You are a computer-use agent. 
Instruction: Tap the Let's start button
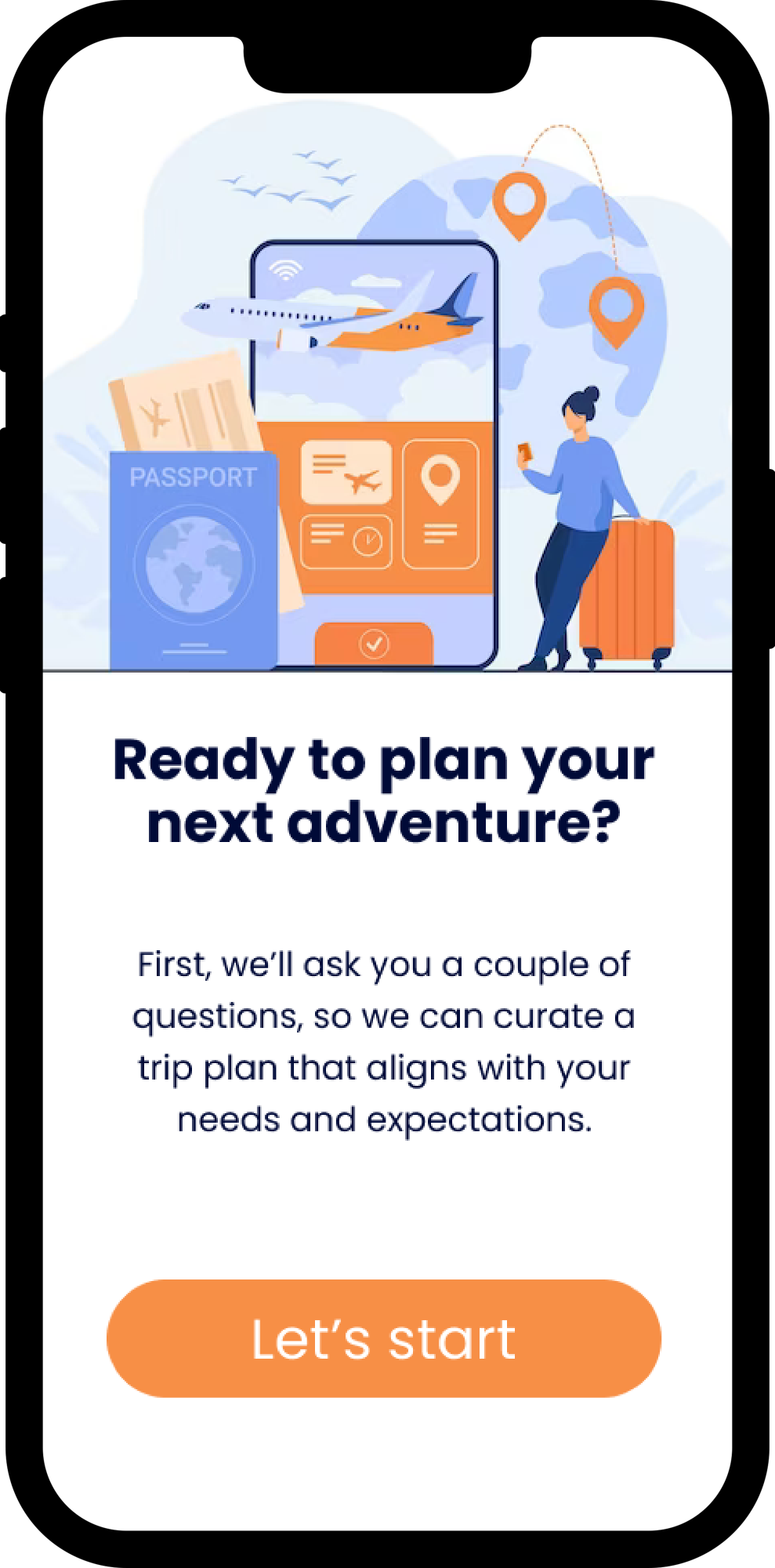point(383,1338)
